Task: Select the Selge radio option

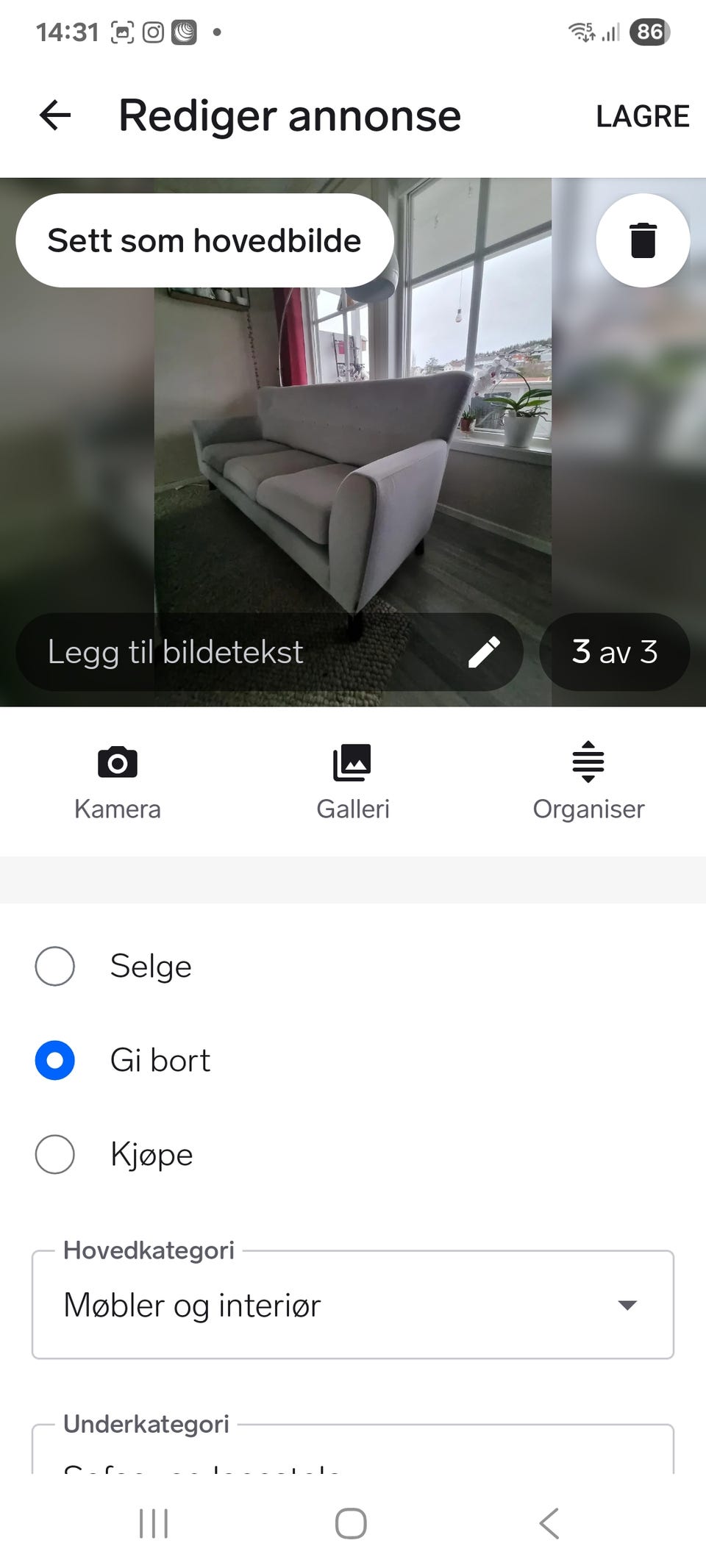Action: point(54,967)
